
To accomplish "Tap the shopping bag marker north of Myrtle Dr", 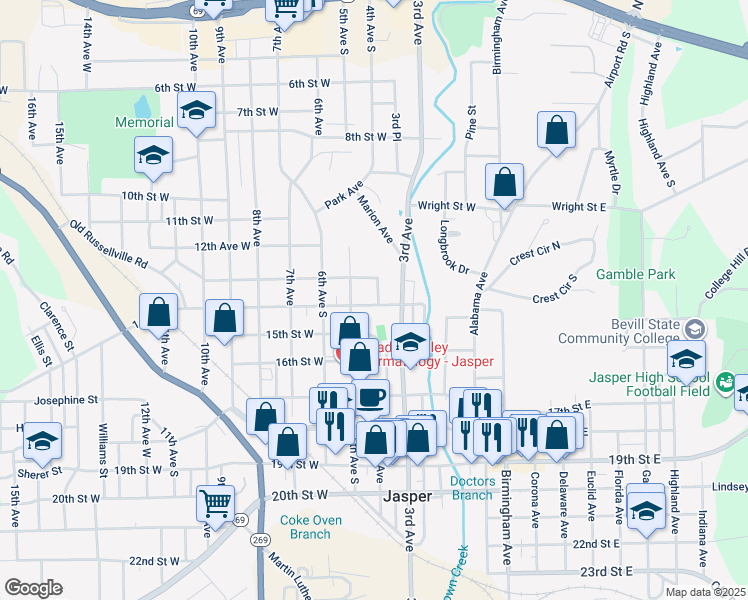I will point(556,133).
